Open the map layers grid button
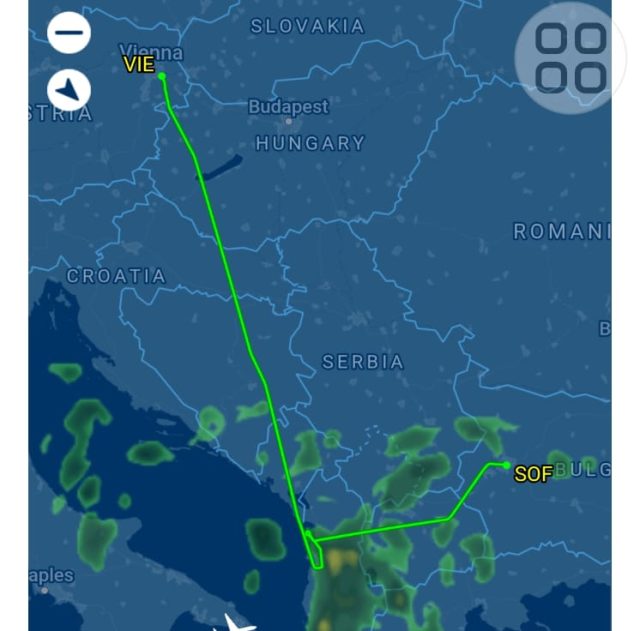 [570, 58]
